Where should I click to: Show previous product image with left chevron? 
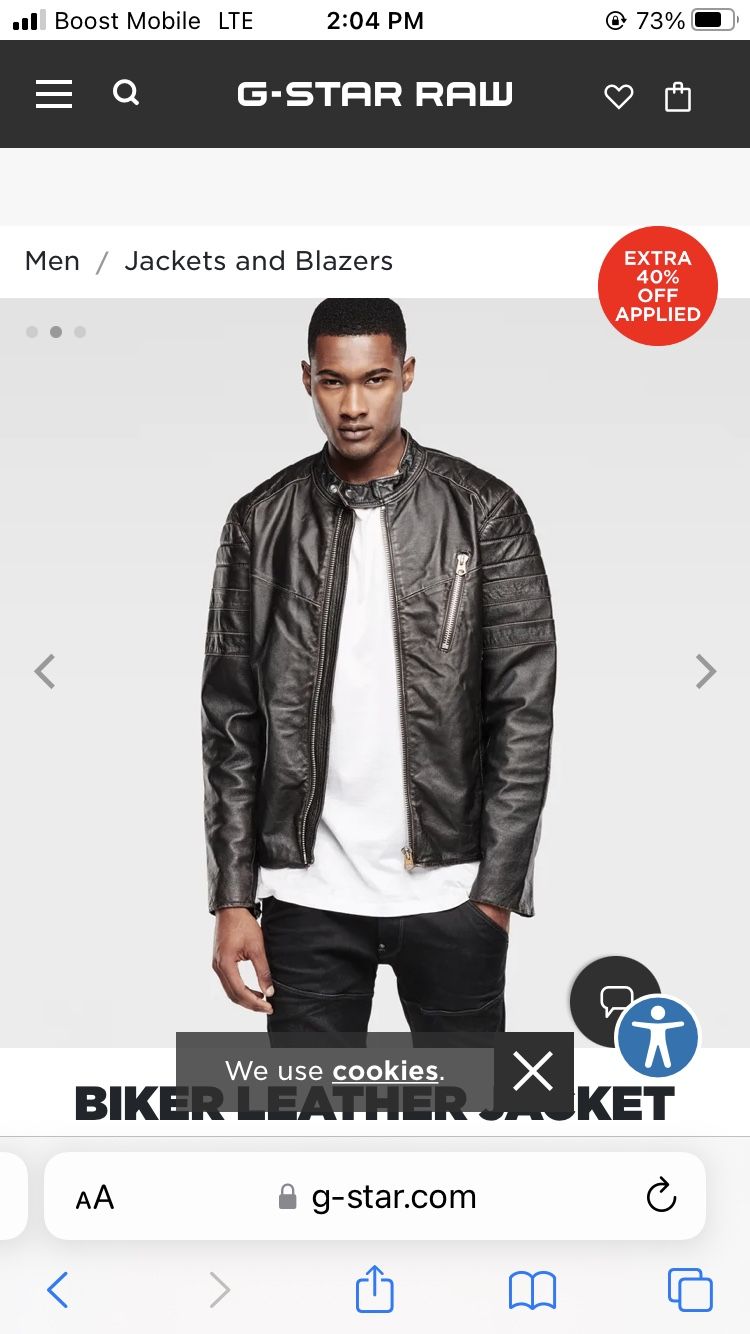click(x=44, y=671)
